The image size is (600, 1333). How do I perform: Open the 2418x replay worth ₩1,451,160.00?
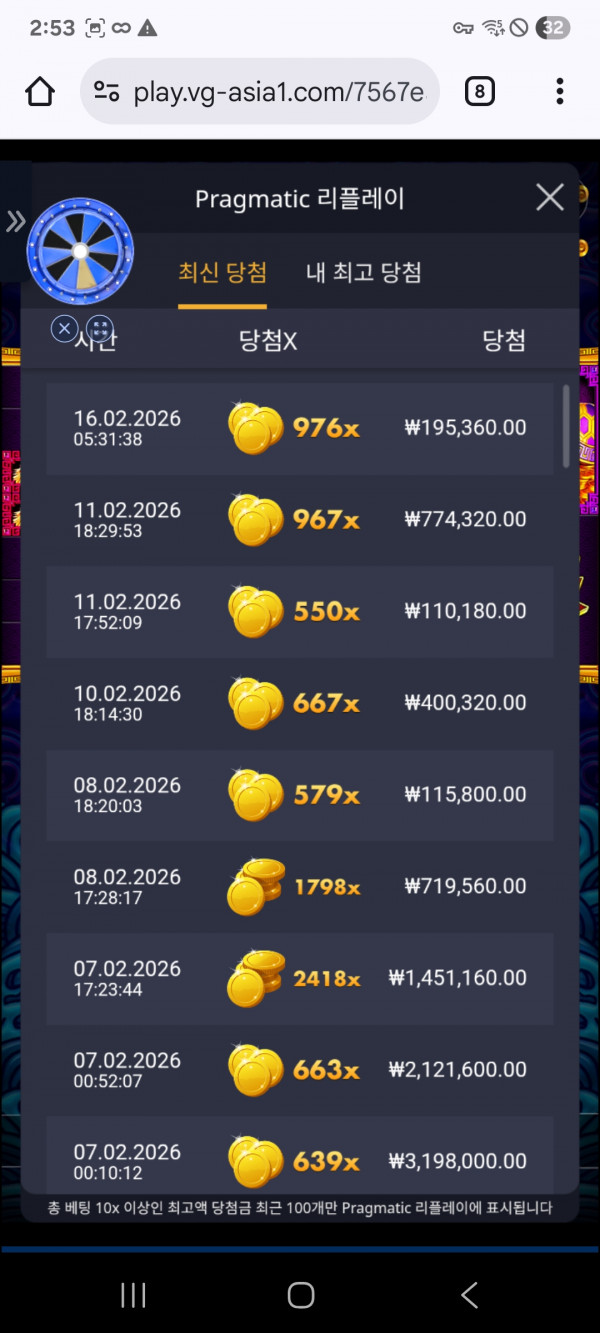[299, 979]
